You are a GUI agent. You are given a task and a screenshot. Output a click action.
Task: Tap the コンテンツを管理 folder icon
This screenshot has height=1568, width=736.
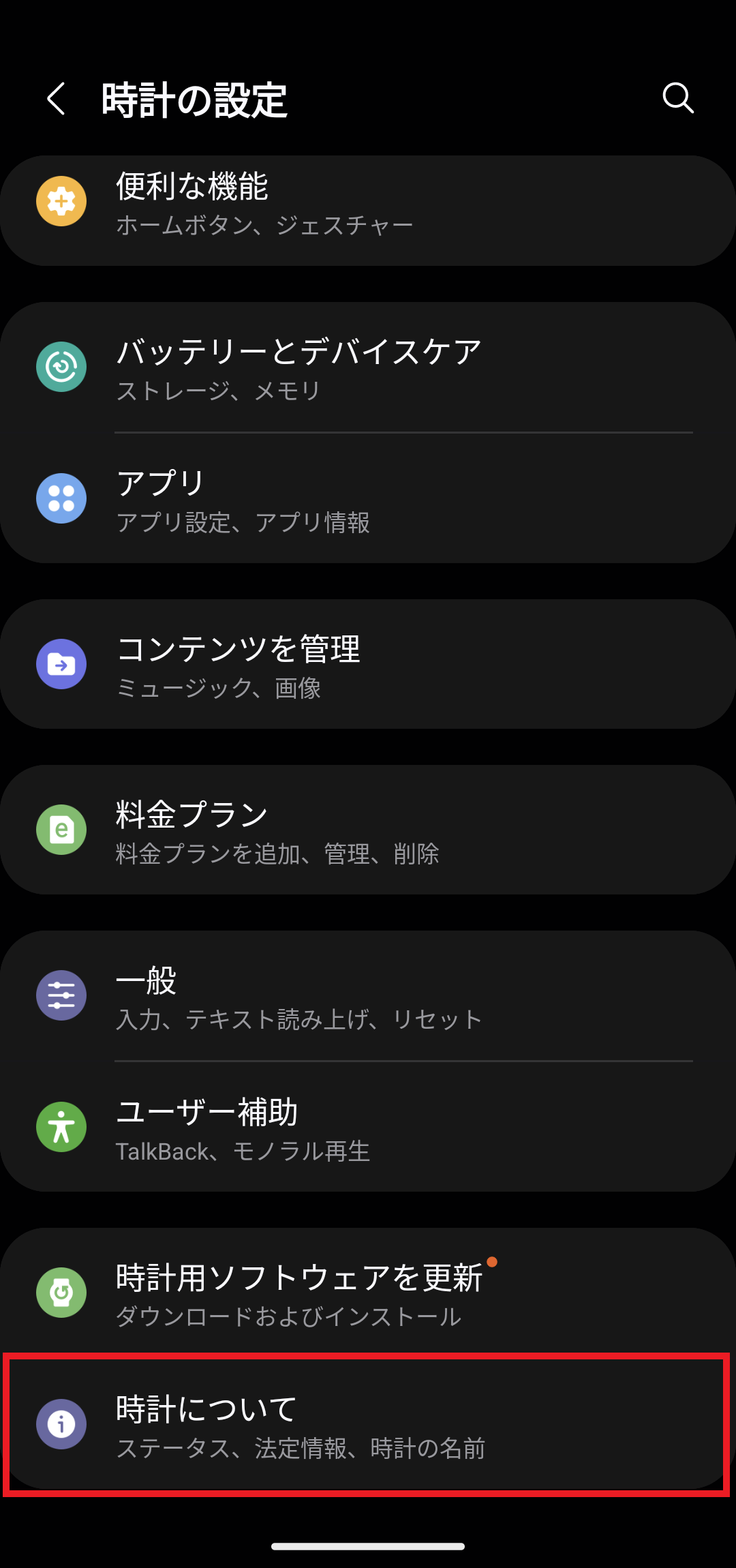[x=61, y=663]
